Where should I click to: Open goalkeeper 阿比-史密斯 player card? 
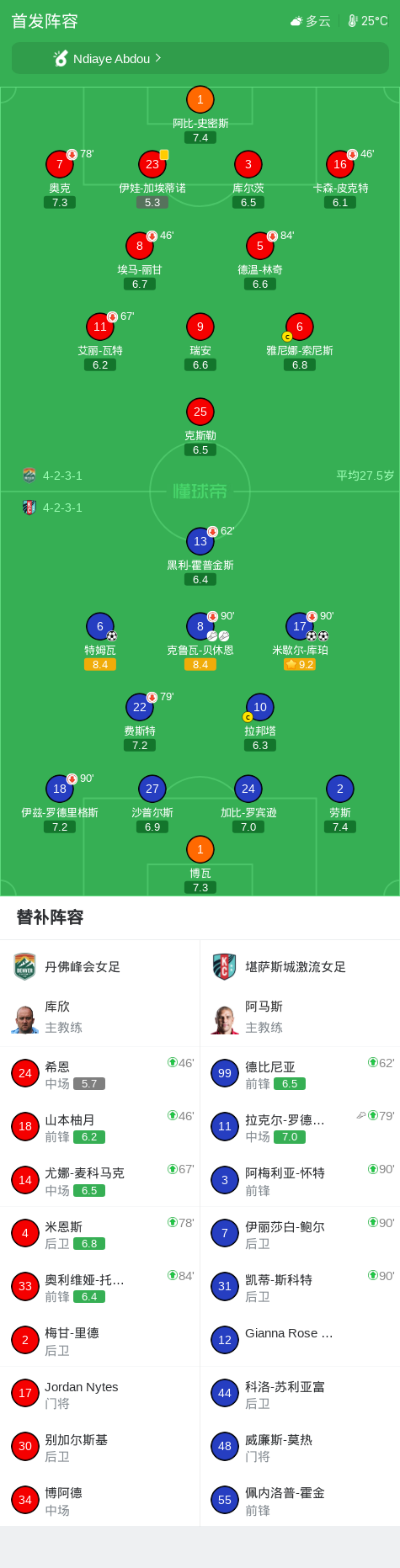point(200,114)
